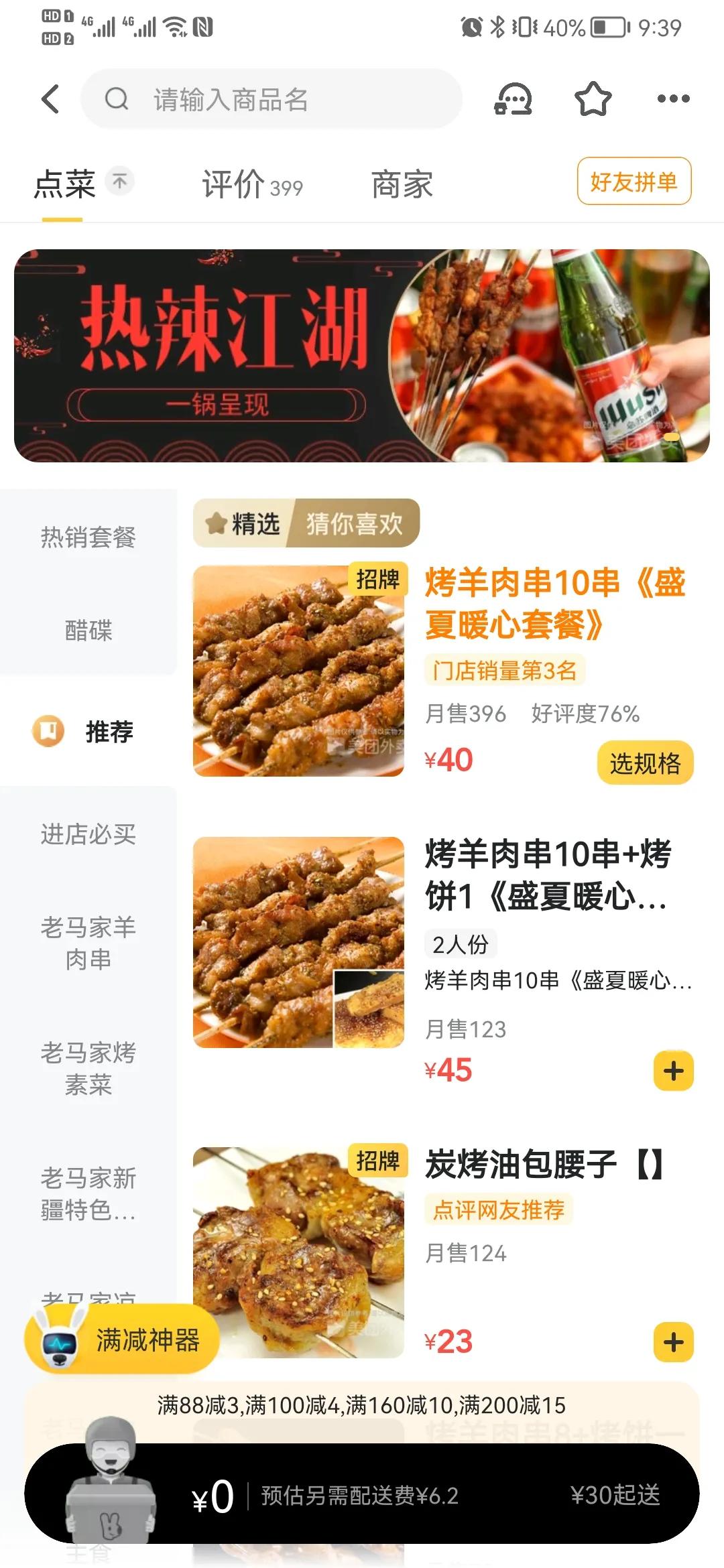Tap the star to favorite this shop

[592, 99]
